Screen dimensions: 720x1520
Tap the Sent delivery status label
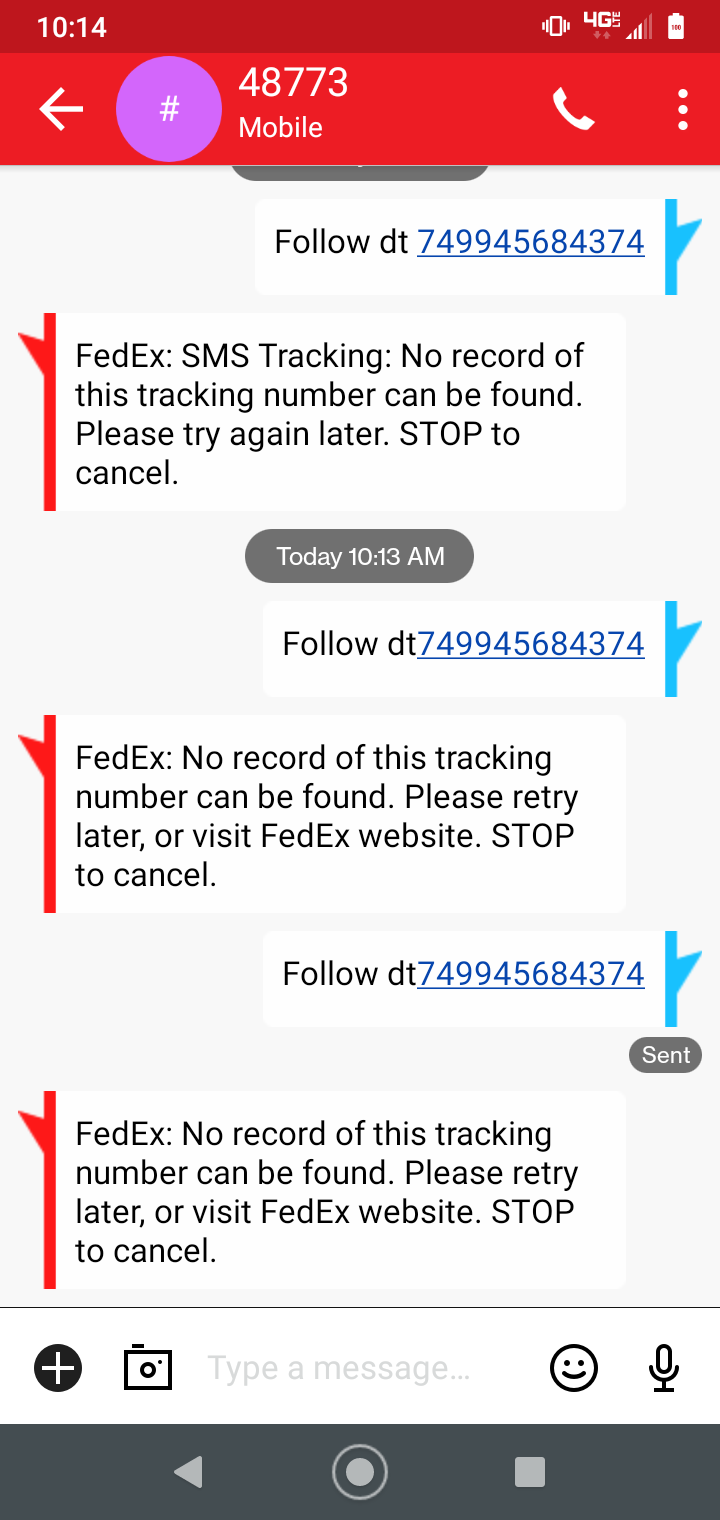tap(664, 1054)
